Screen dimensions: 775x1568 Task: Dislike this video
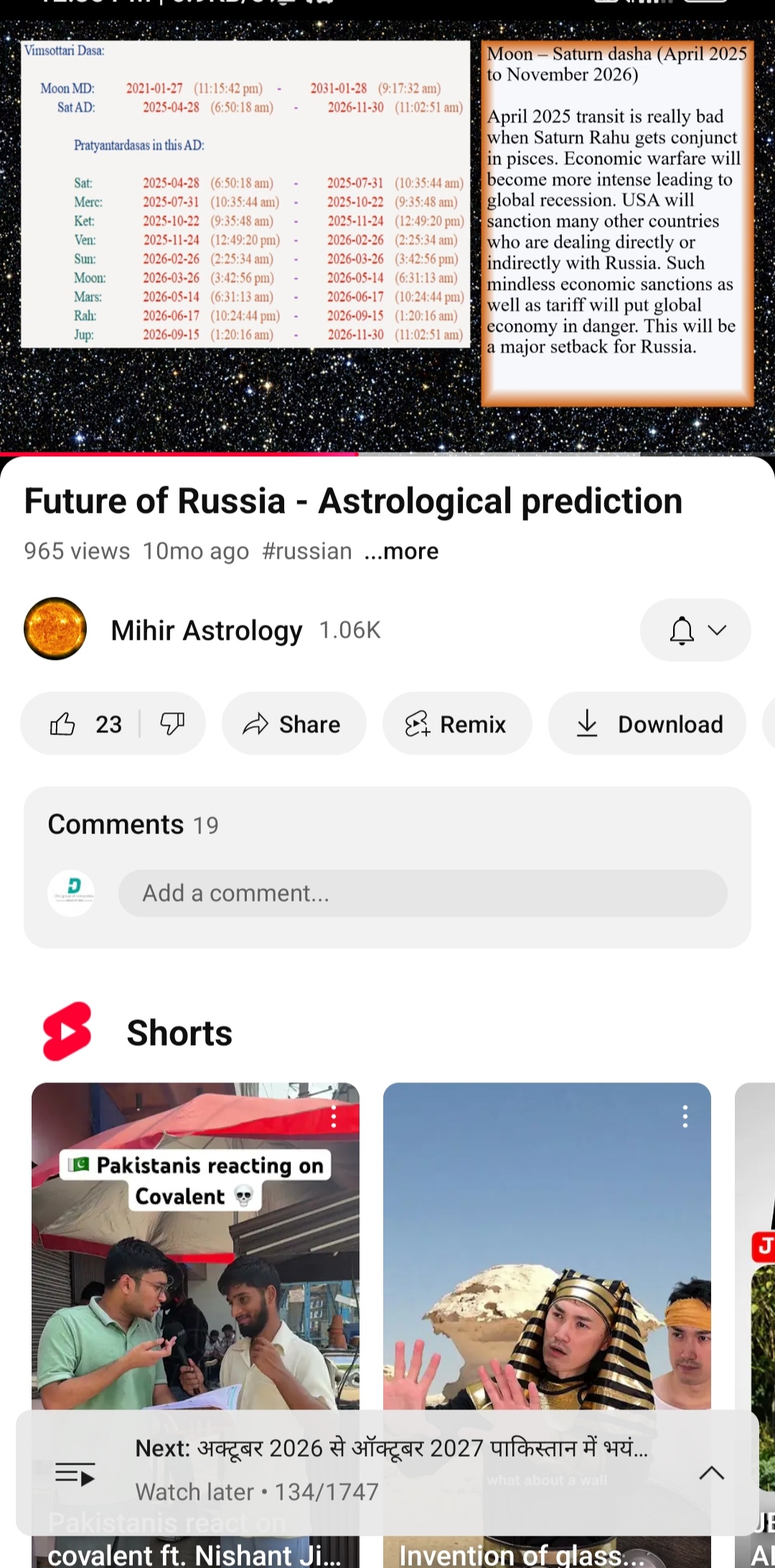[172, 724]
